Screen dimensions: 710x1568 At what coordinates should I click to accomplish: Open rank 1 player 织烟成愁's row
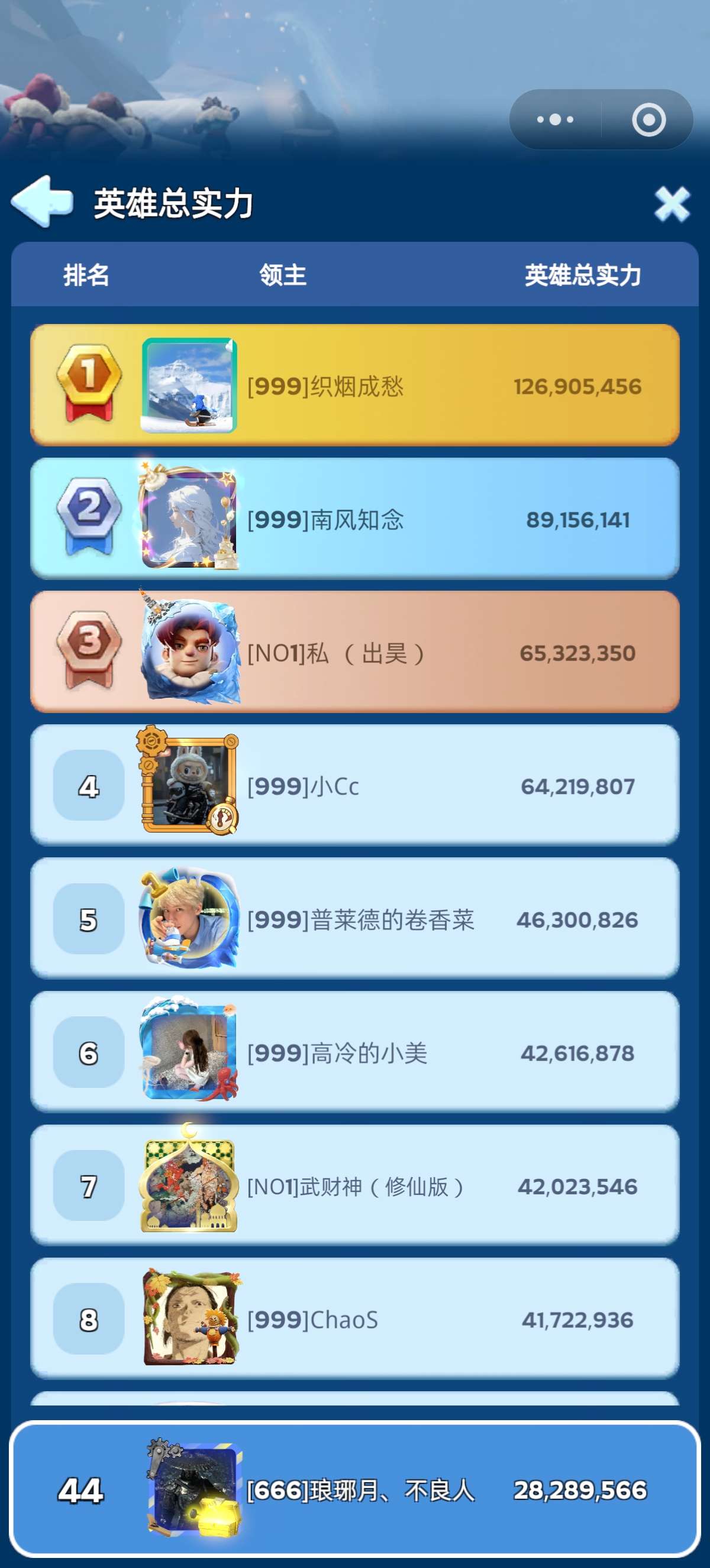tap(354, 385)
